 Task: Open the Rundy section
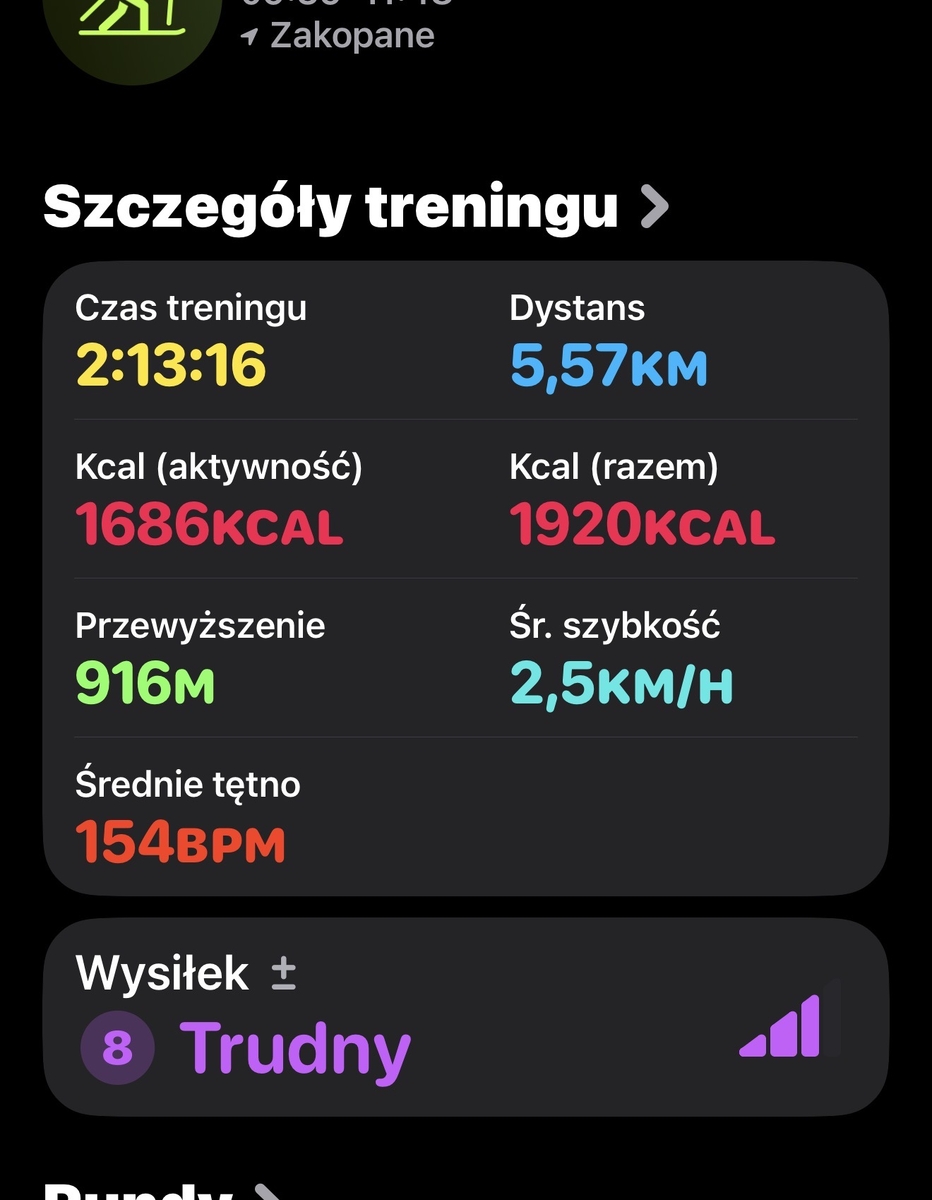click(x=160, y=1192)
